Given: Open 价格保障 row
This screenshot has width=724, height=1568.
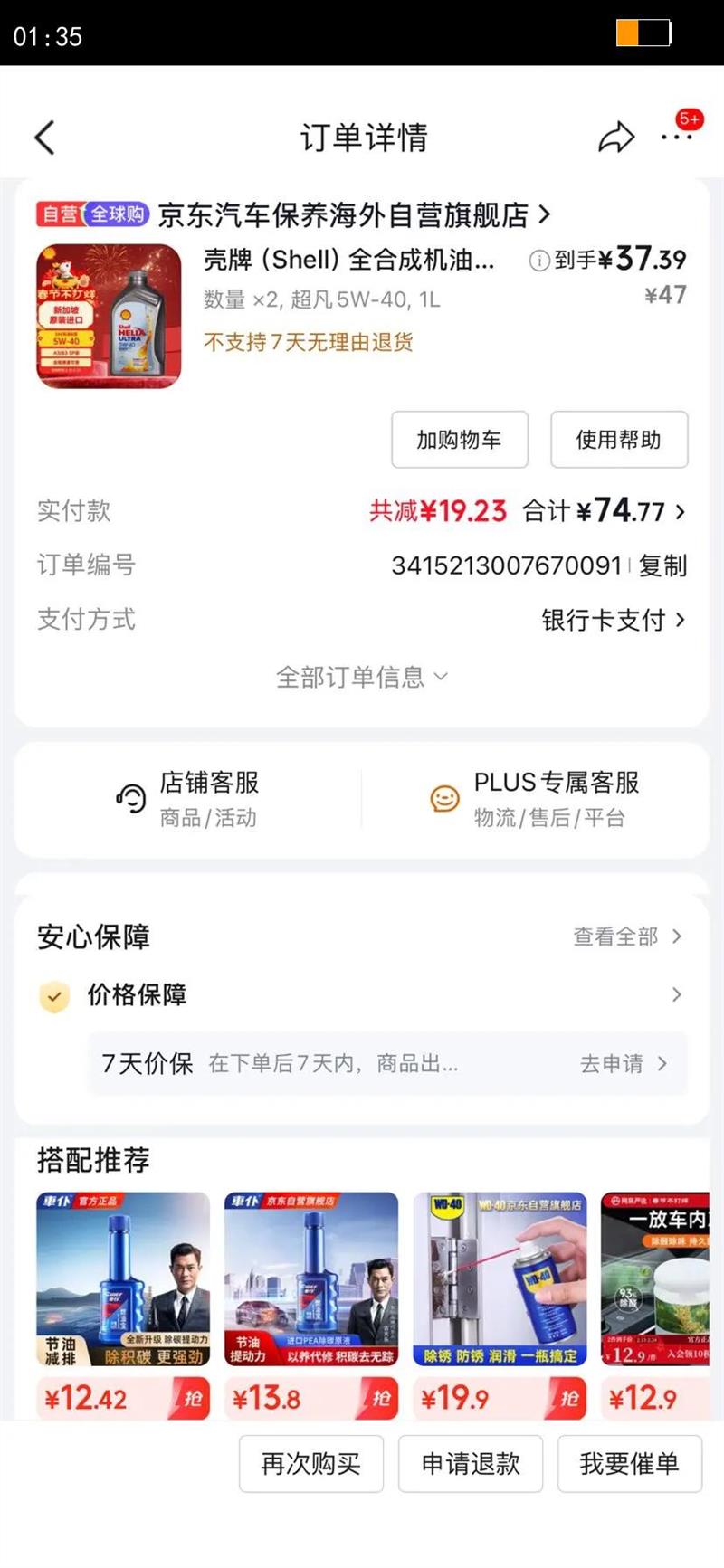Looking at the screenshot, I should tap(362, 995).
